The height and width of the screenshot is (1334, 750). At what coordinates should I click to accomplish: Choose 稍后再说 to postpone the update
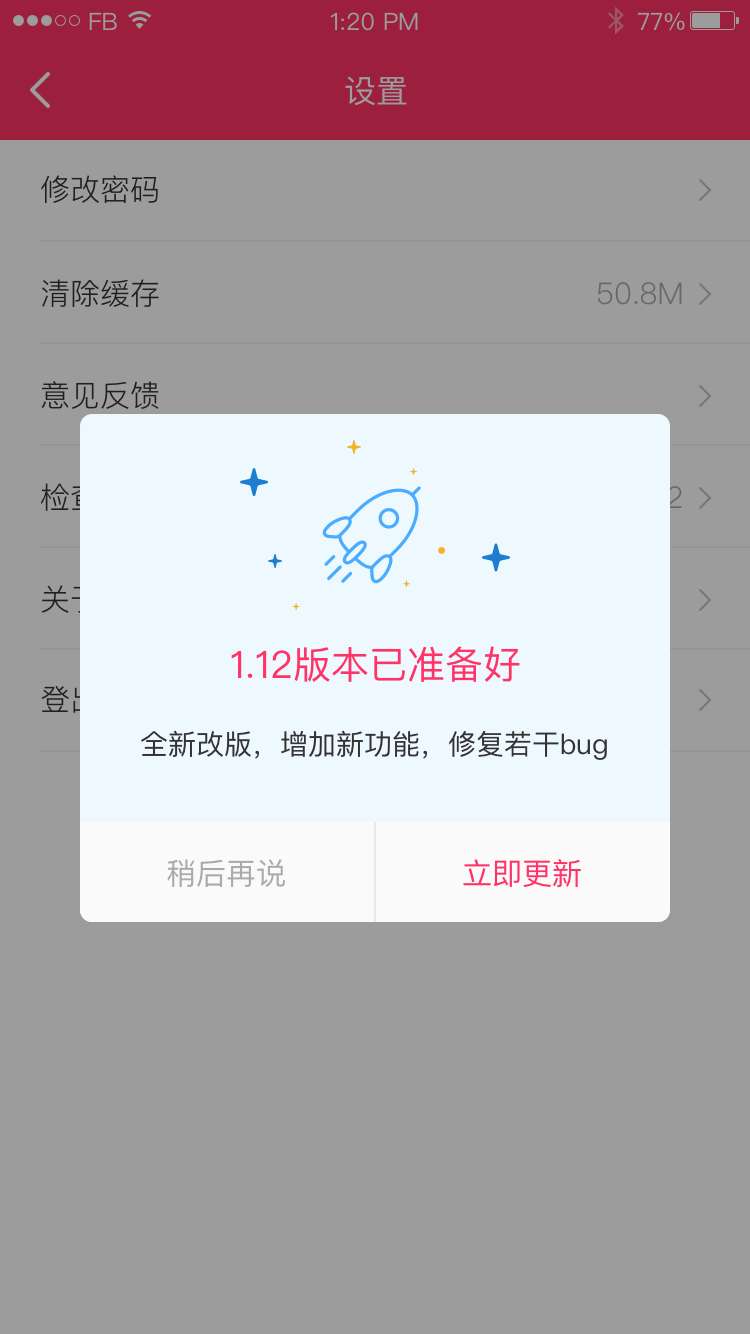tap(227, 873)
